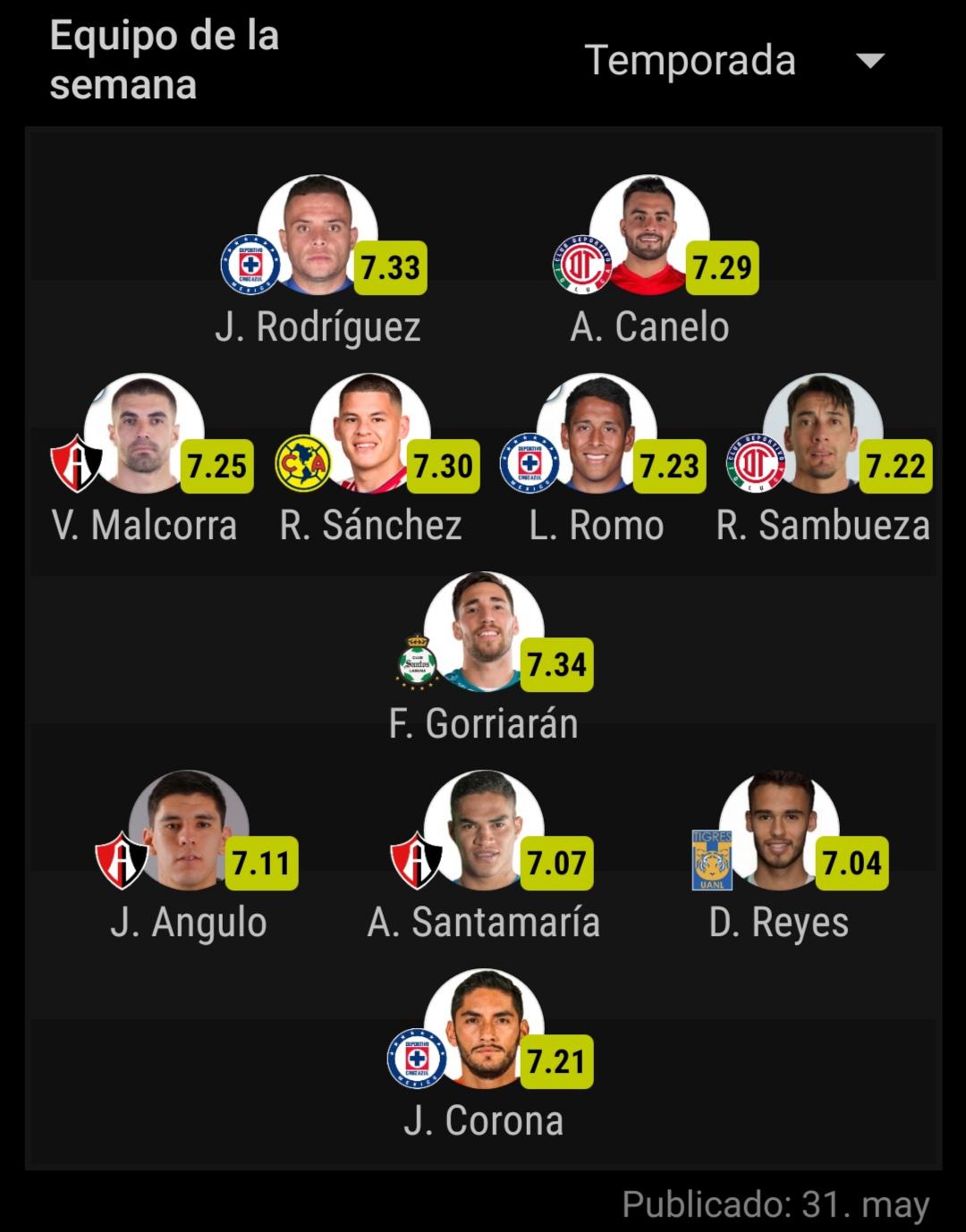966x1232 pixels.
Task: Select J. Angulo in the lineup
Action: pyautogui.click(x=189, y=831)
